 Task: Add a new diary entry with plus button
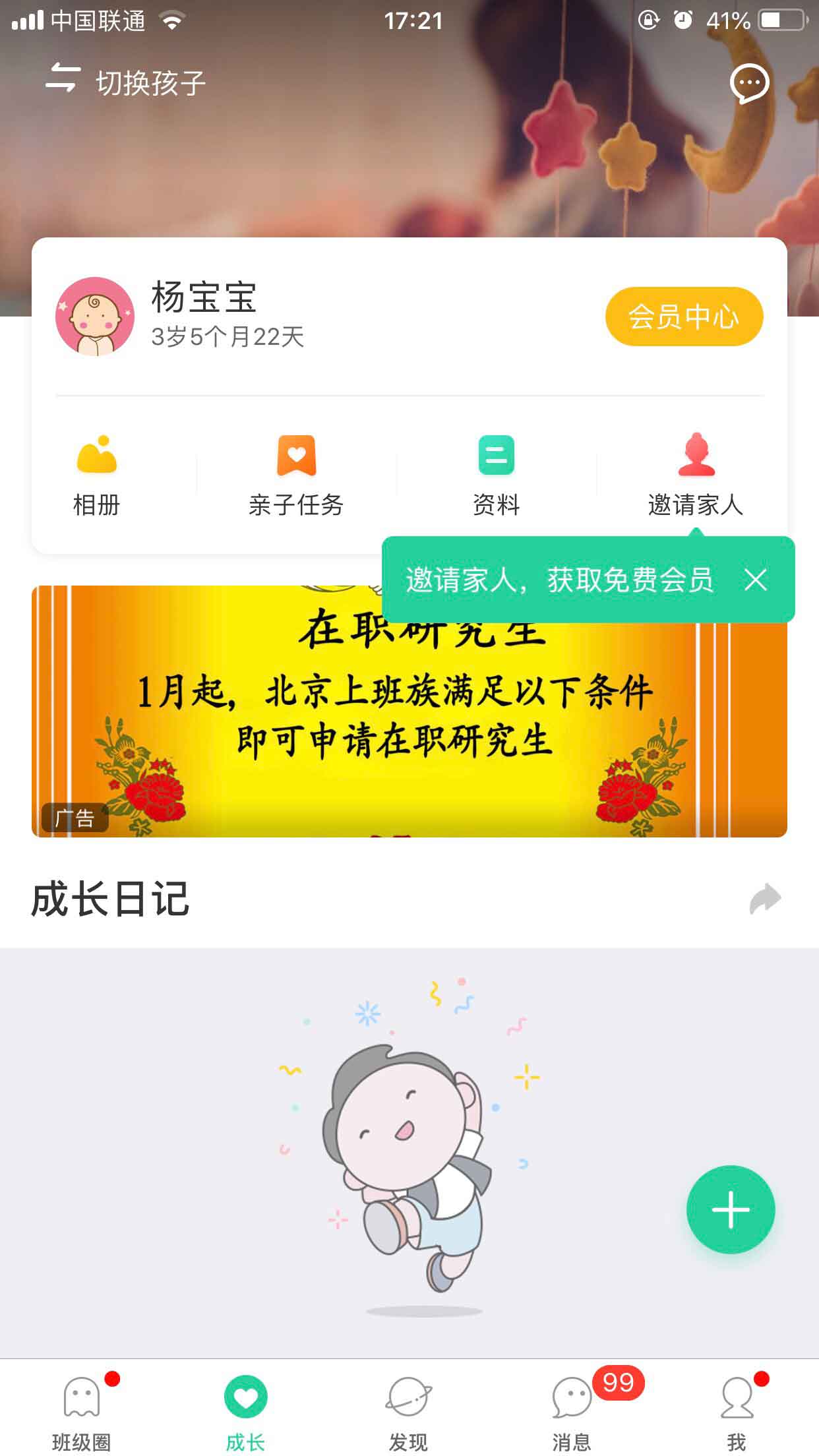pyautogui.click(x=730, y=1209)
